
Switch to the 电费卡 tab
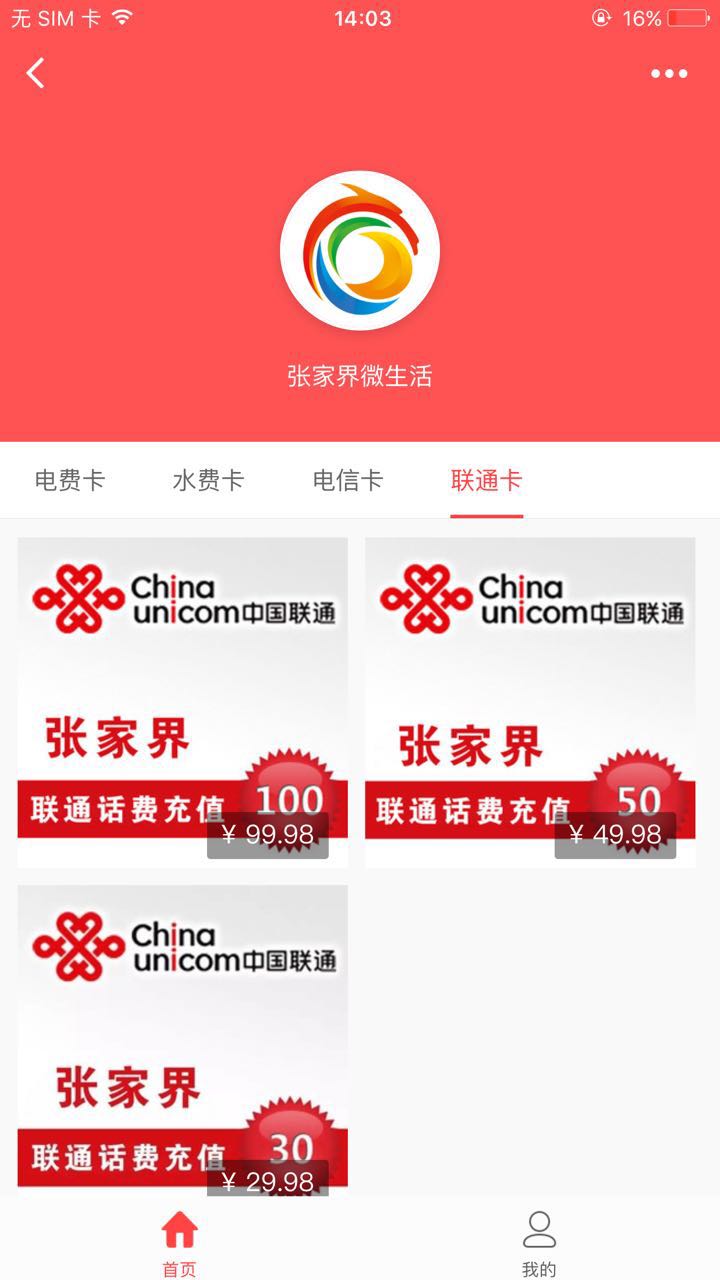[70, 480]
